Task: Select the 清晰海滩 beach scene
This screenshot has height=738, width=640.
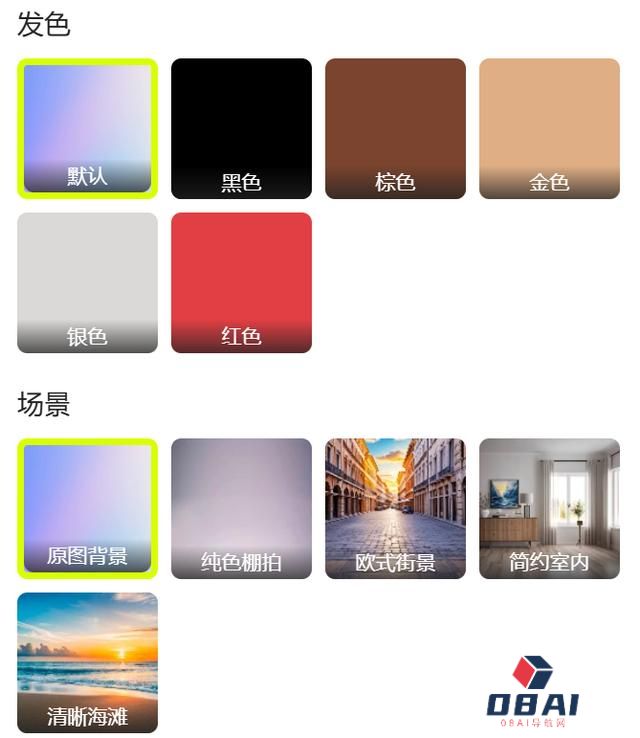Action: click(x=87, y=662)
